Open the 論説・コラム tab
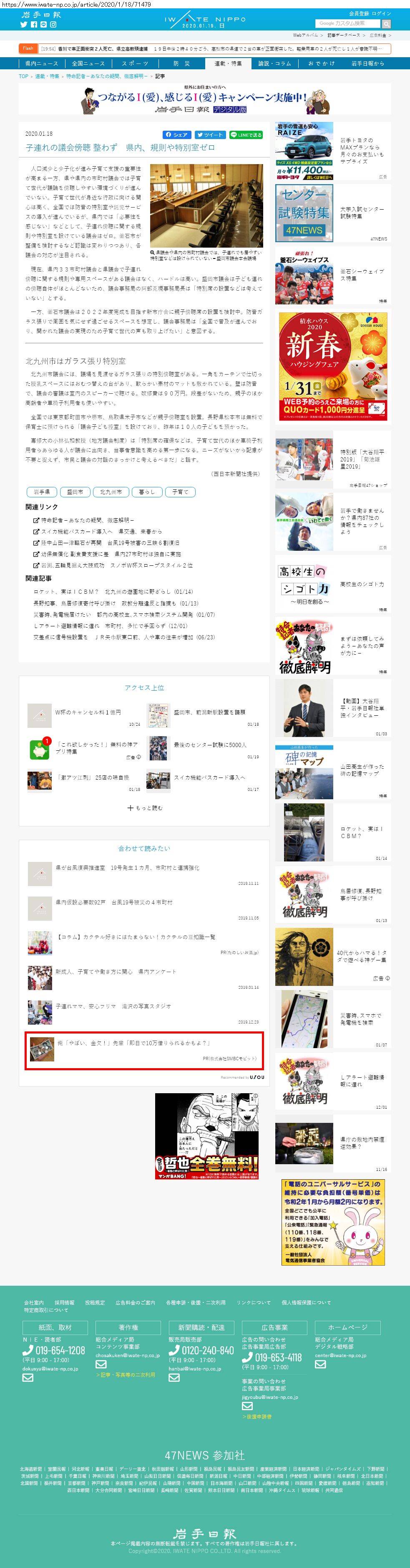The height and width of the screenshot is (1568, 410). pyautogui.click(x=274, y=63)
